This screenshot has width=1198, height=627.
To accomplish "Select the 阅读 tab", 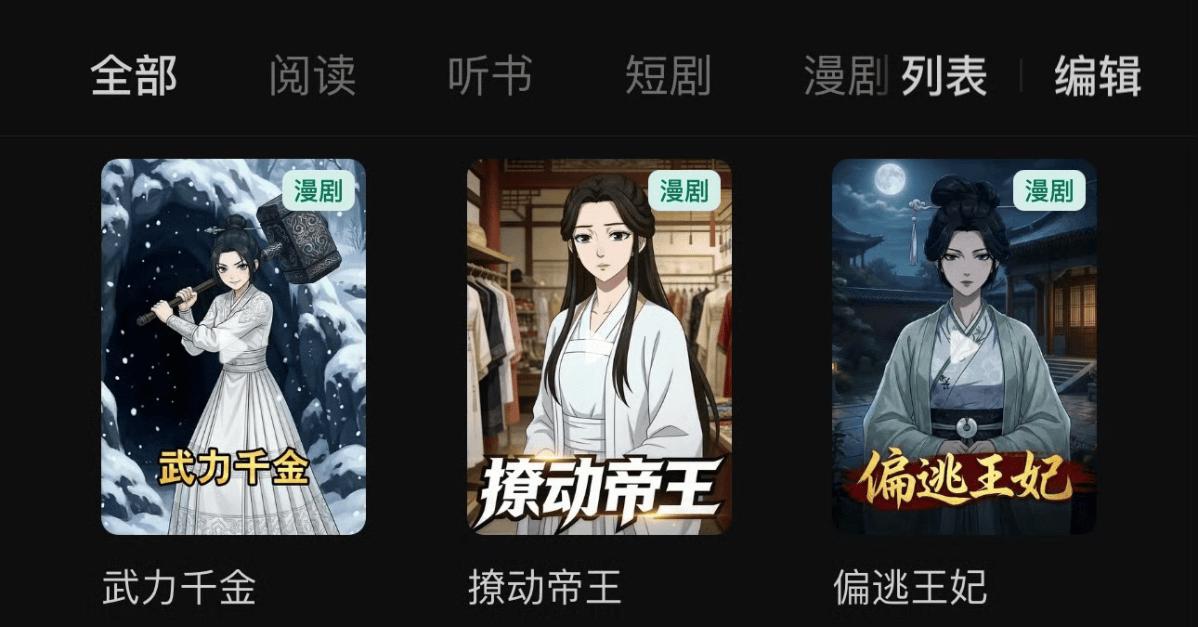I will click(x=312, y=76).
